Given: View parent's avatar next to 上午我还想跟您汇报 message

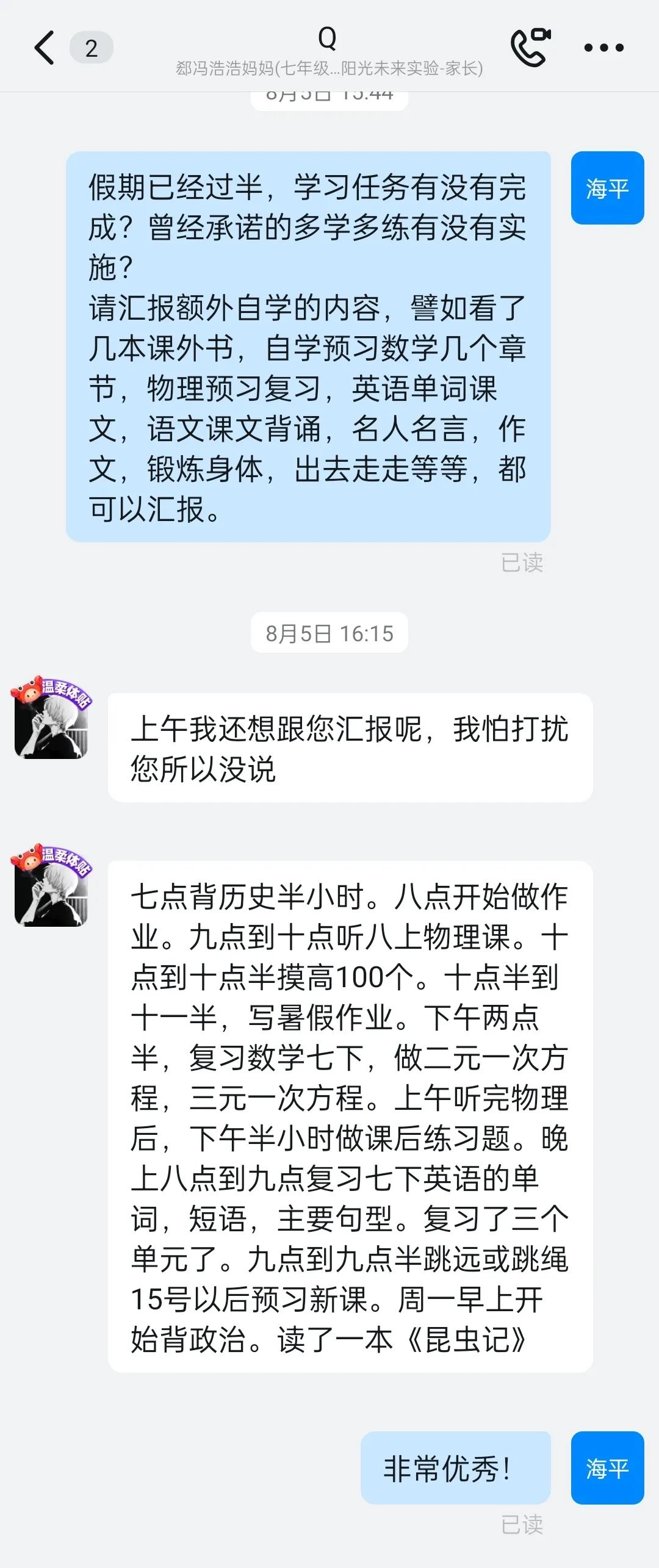Looking at the screenshot, I should click(x=51, y=721).
